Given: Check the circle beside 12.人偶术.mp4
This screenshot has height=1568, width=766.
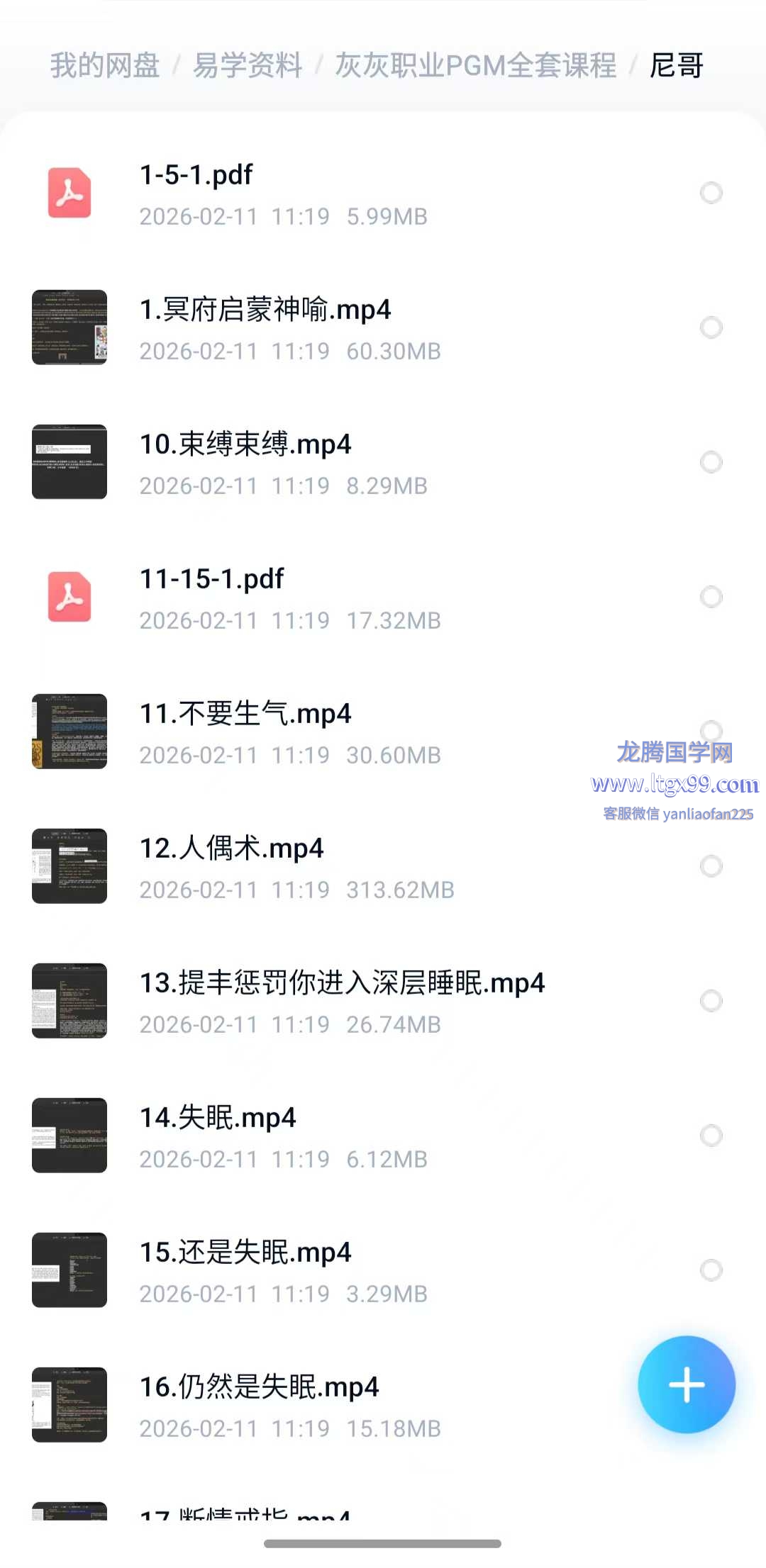Looking at the screenshot, I should click(x=711, y=866).
